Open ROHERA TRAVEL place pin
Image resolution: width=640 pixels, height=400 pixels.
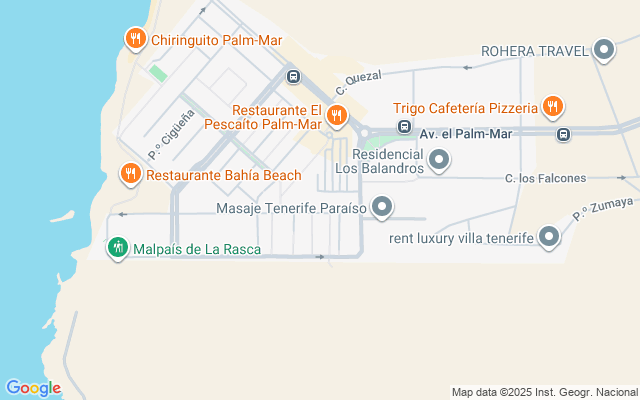pos(603,49)
